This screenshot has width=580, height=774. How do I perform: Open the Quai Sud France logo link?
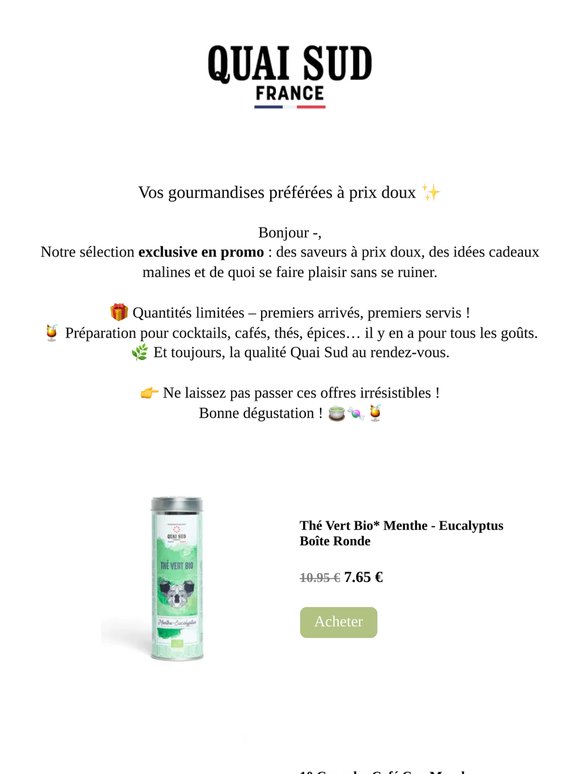pos(290,76)
